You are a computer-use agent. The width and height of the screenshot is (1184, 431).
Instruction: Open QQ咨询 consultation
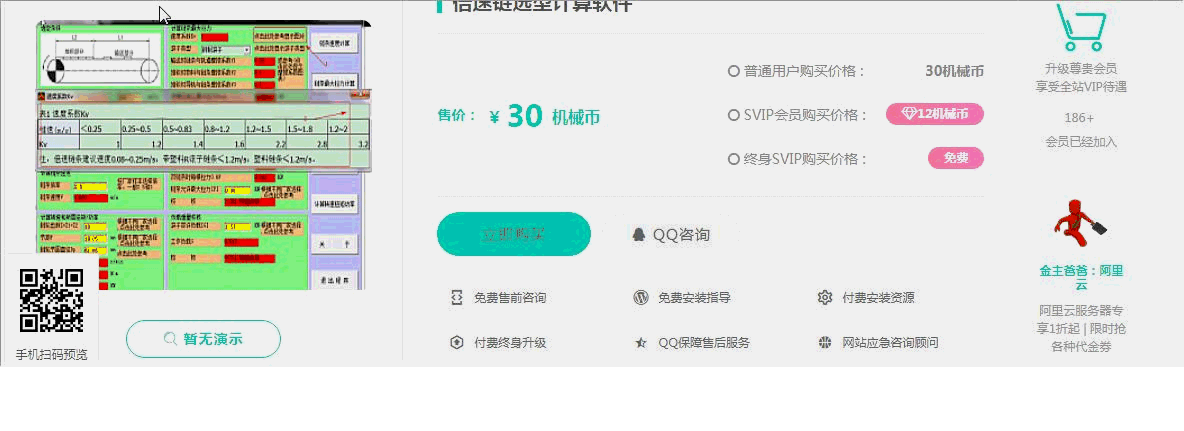click(670, 235)
